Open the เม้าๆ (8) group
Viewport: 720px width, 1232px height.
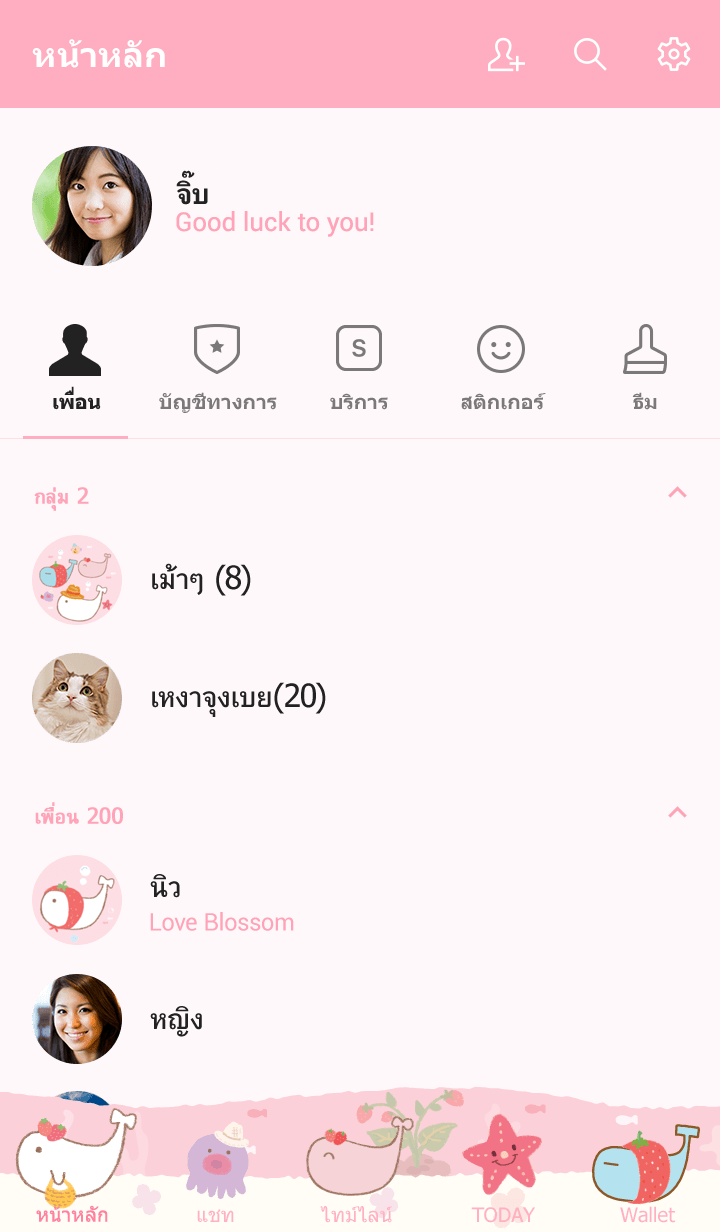200,579
